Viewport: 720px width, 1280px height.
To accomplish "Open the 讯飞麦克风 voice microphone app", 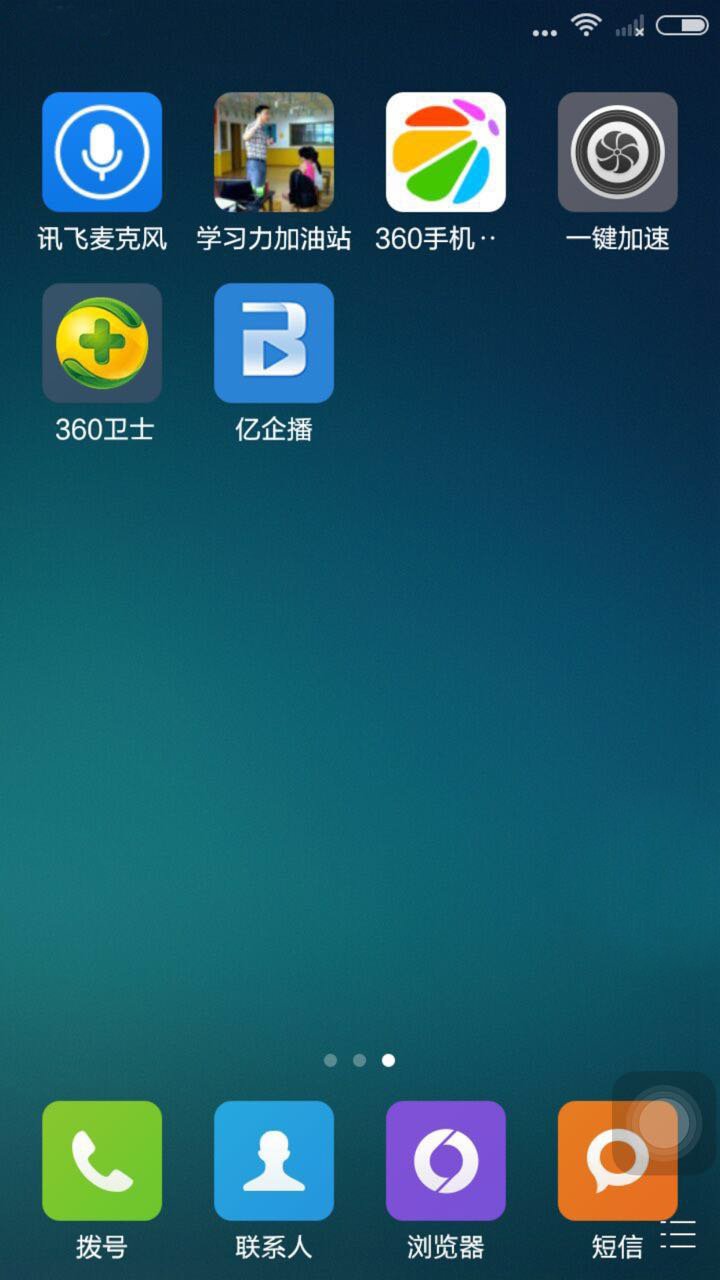I will pyautogui.click(x=101, y=152).
